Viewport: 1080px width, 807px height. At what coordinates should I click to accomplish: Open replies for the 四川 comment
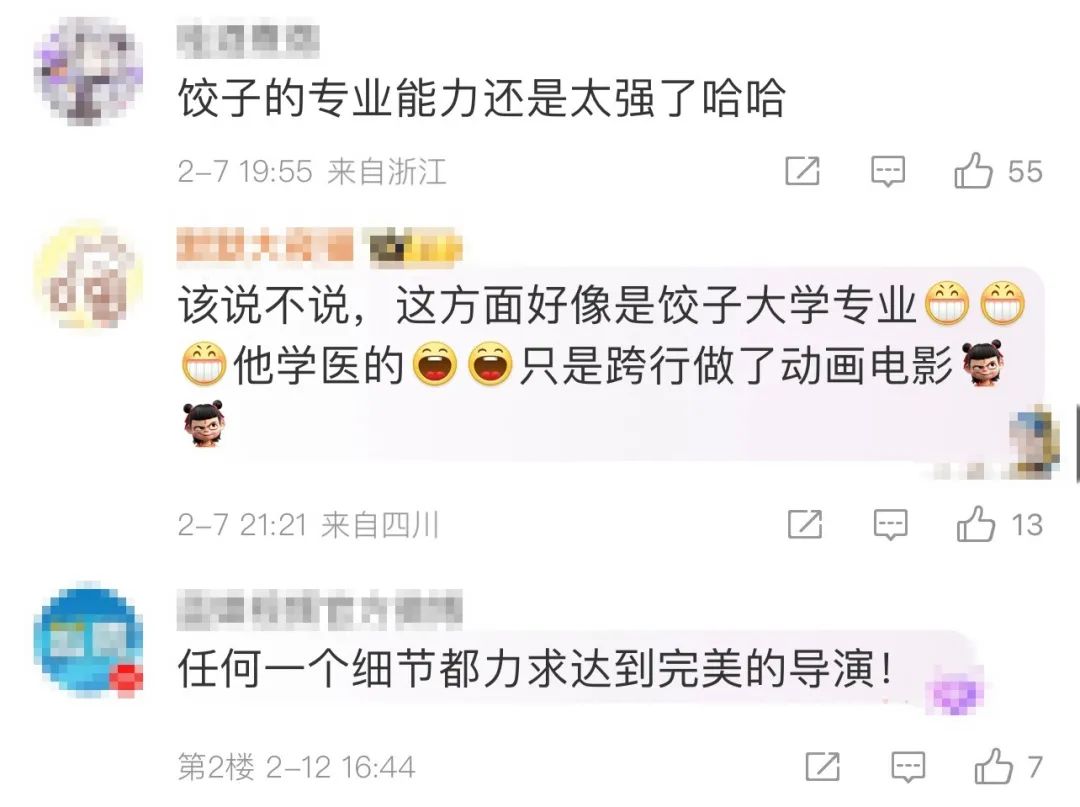[890, 524]
